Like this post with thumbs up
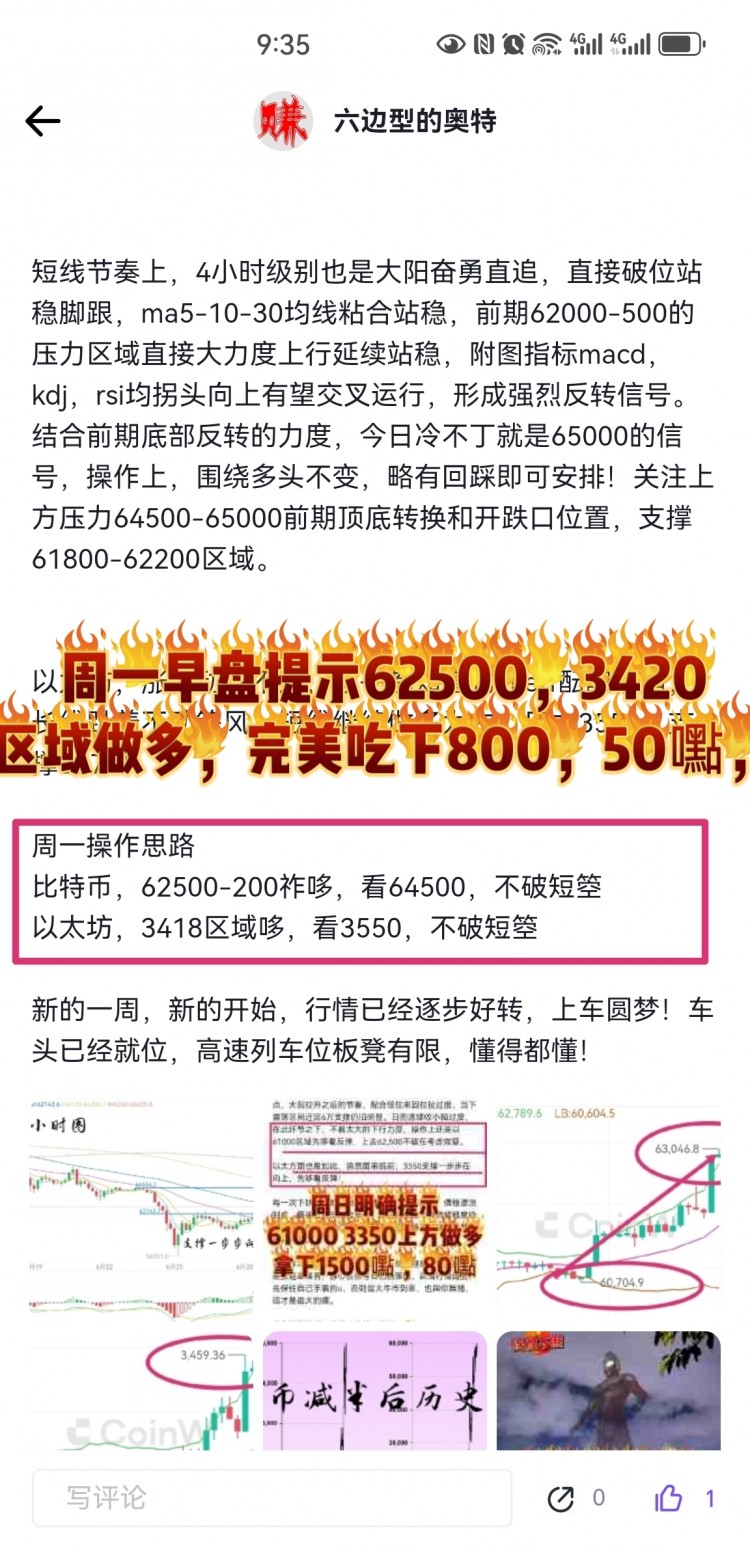Viewport: 750px width, 1546px height. click(x=668, y=1498)
